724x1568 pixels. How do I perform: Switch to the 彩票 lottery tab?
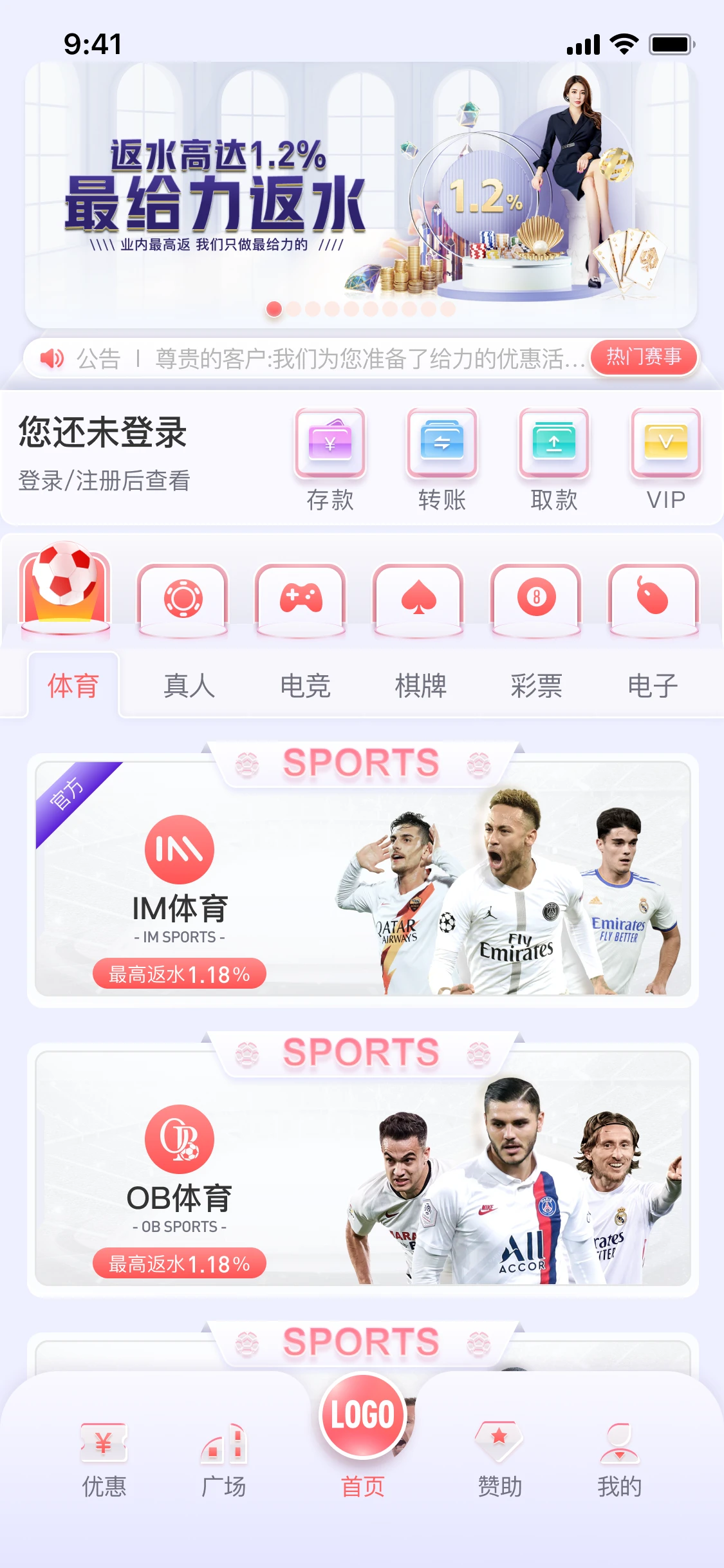pos(537,685)
